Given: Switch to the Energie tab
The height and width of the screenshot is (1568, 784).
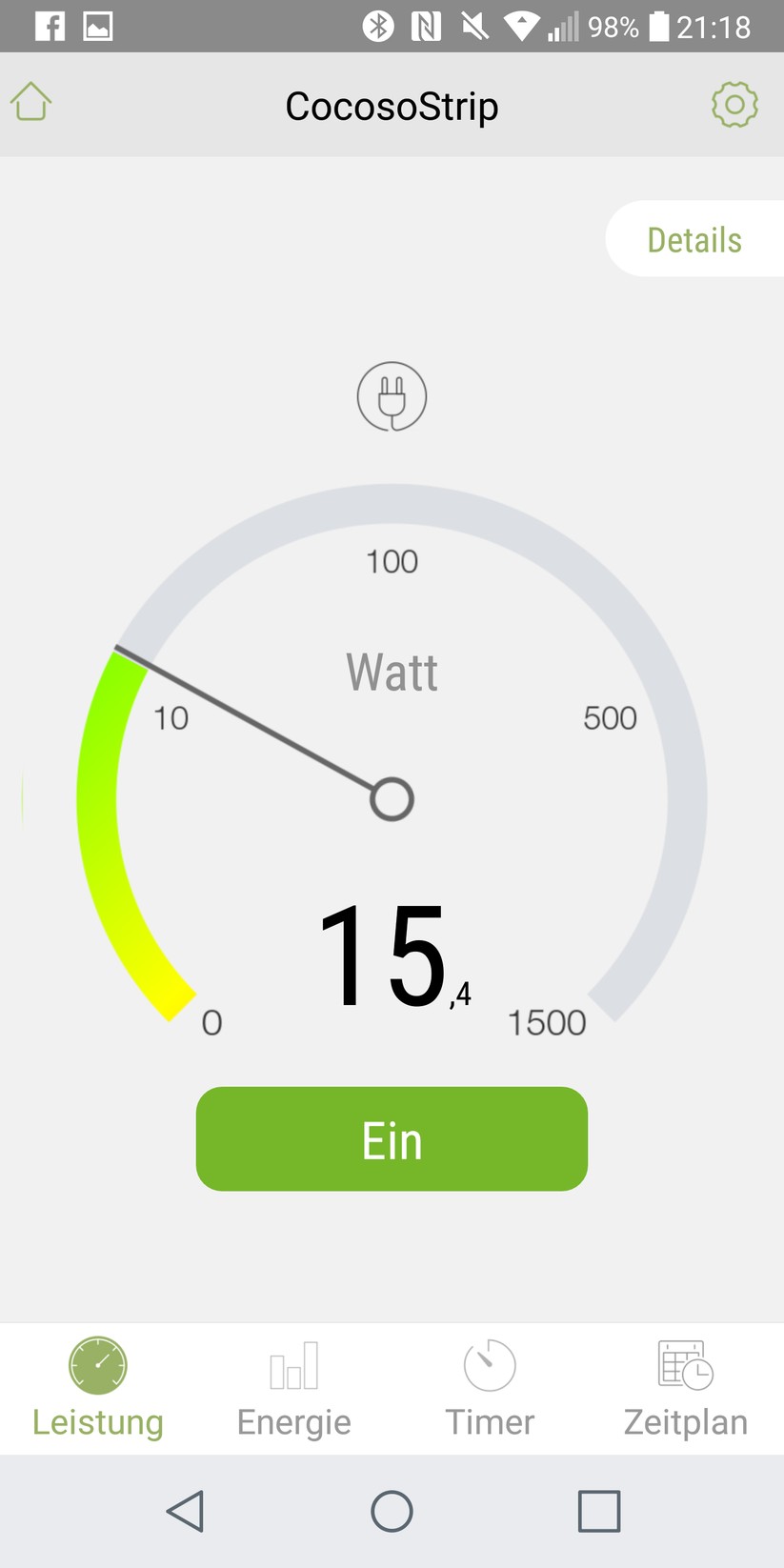Looking at the screenshot, I should [294, 1388].
